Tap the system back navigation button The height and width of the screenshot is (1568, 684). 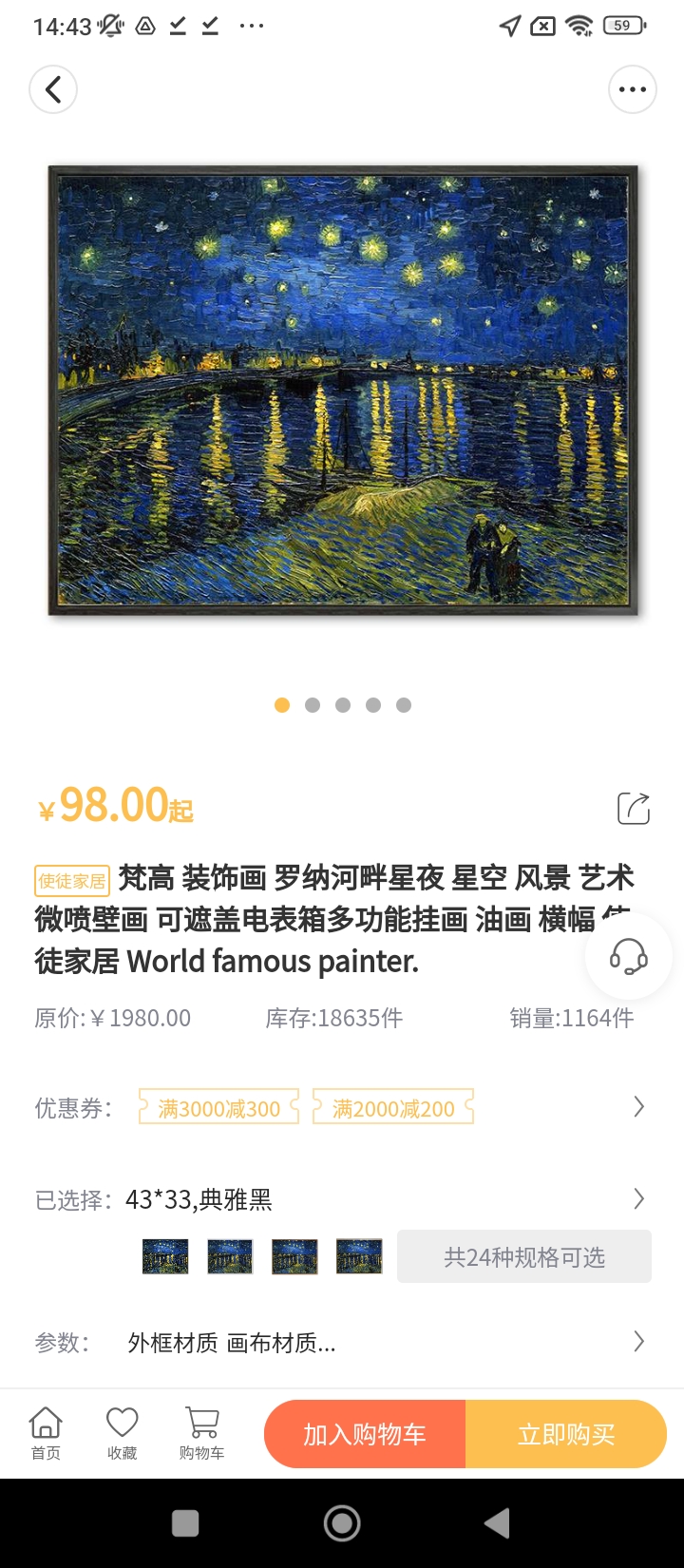pos(497,1523)
